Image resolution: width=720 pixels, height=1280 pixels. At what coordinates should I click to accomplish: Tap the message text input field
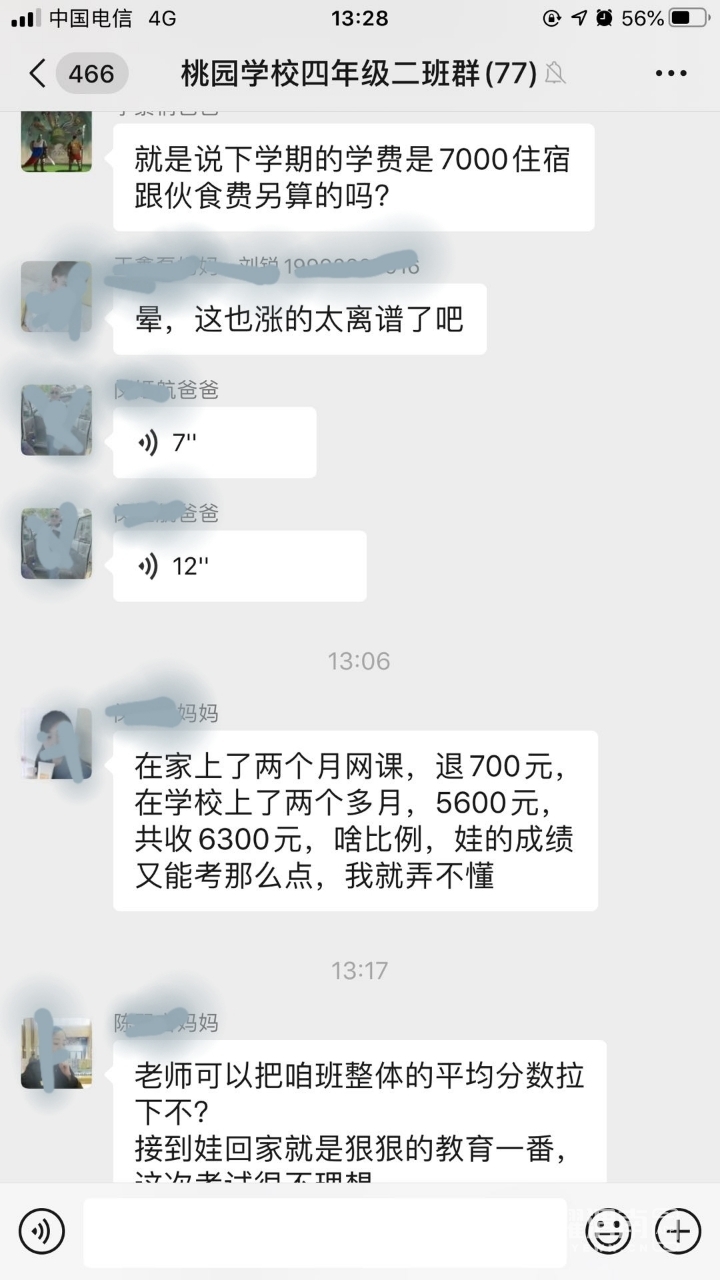click(324, 1232)
